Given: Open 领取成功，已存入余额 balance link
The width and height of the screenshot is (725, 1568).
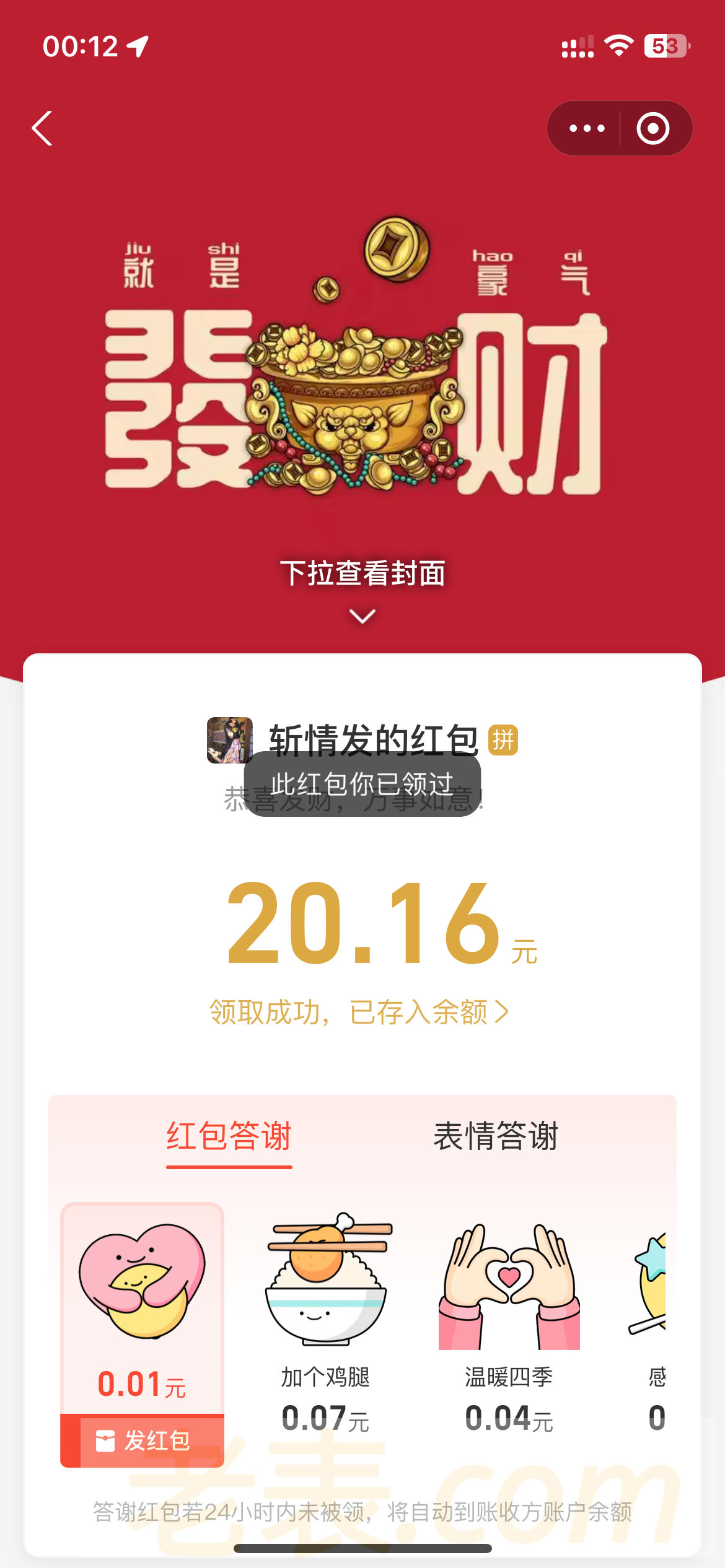Looking at the screenshot, I should [x=359, y=1013].
